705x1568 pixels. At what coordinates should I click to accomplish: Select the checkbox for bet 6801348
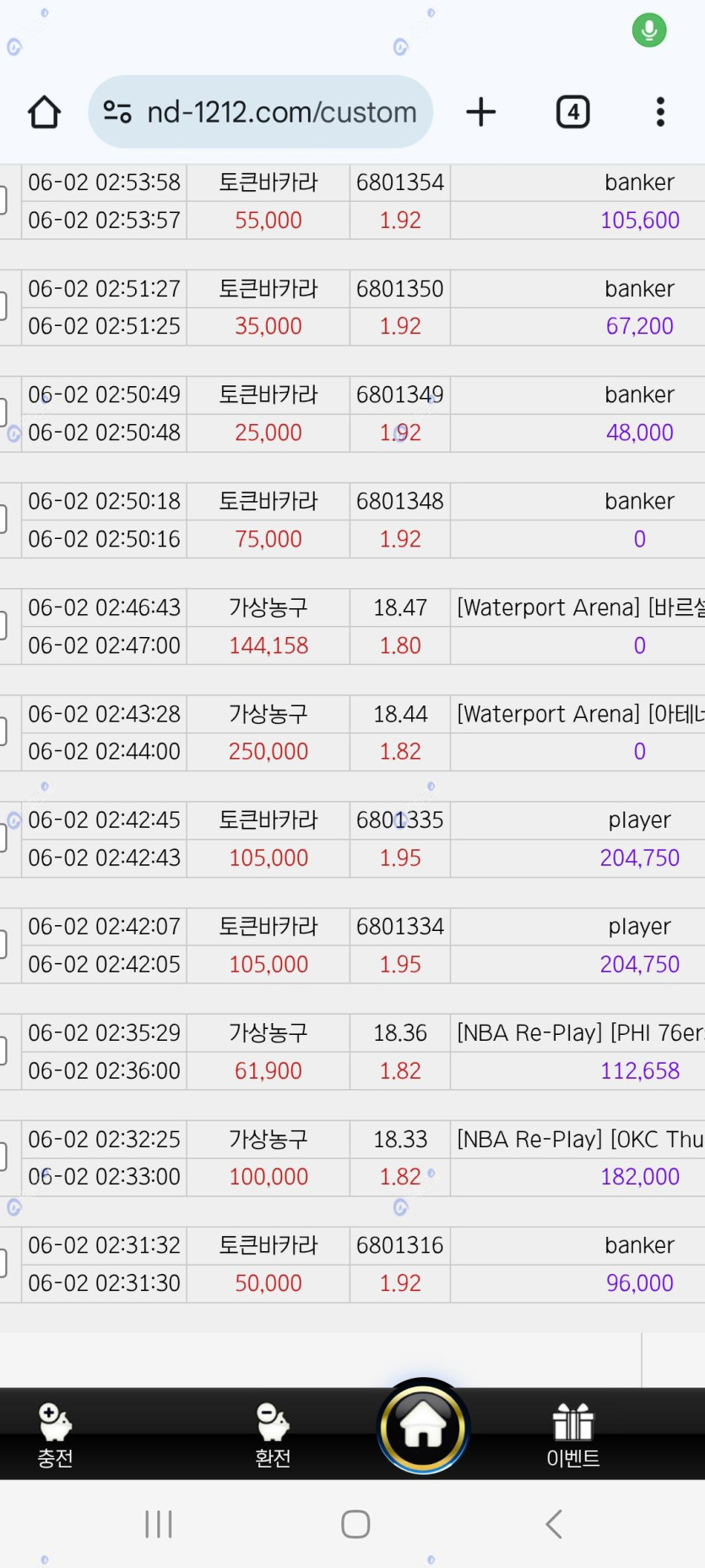click(3, 520)
